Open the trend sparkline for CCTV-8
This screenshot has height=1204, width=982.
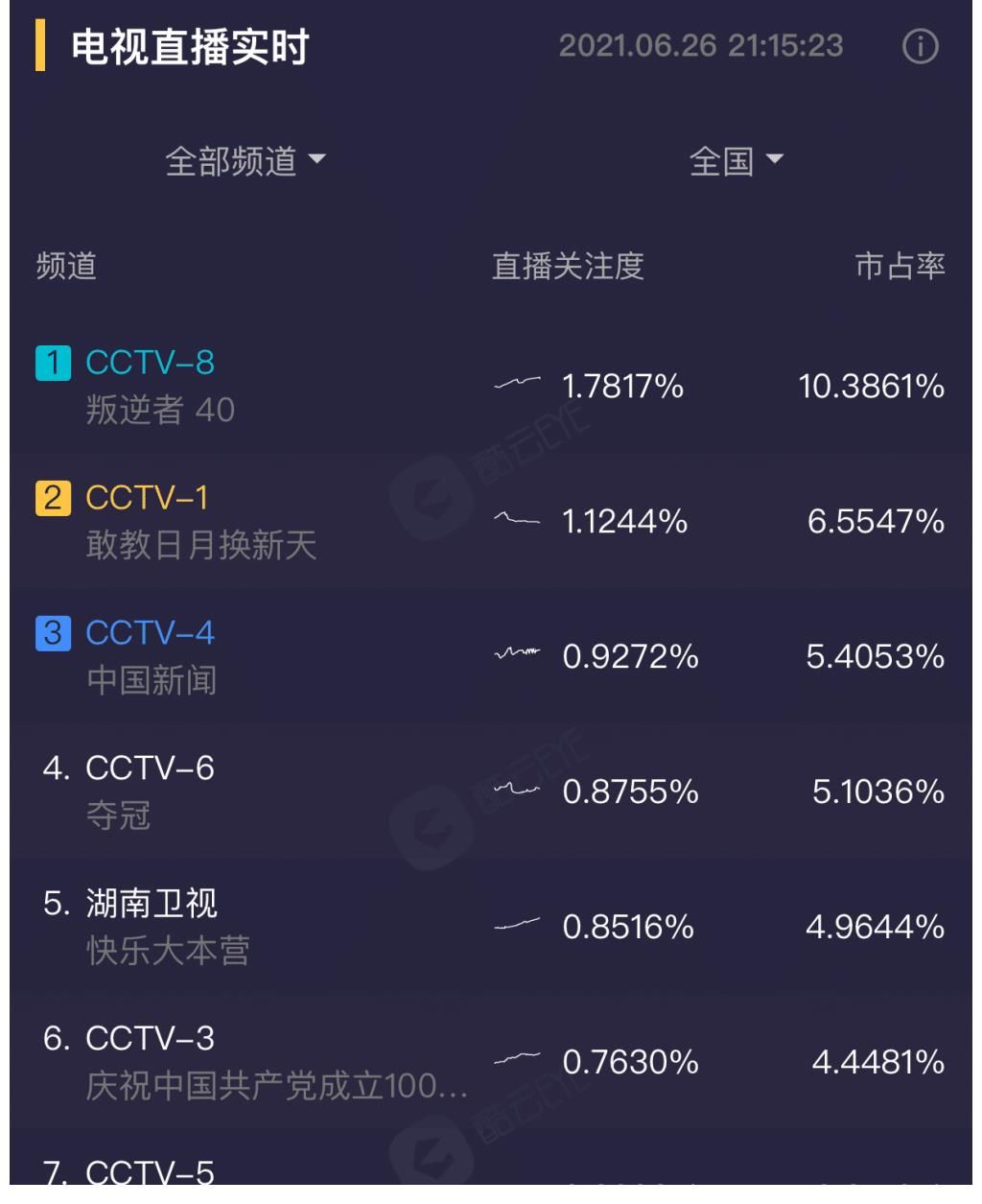click(517, 383)
